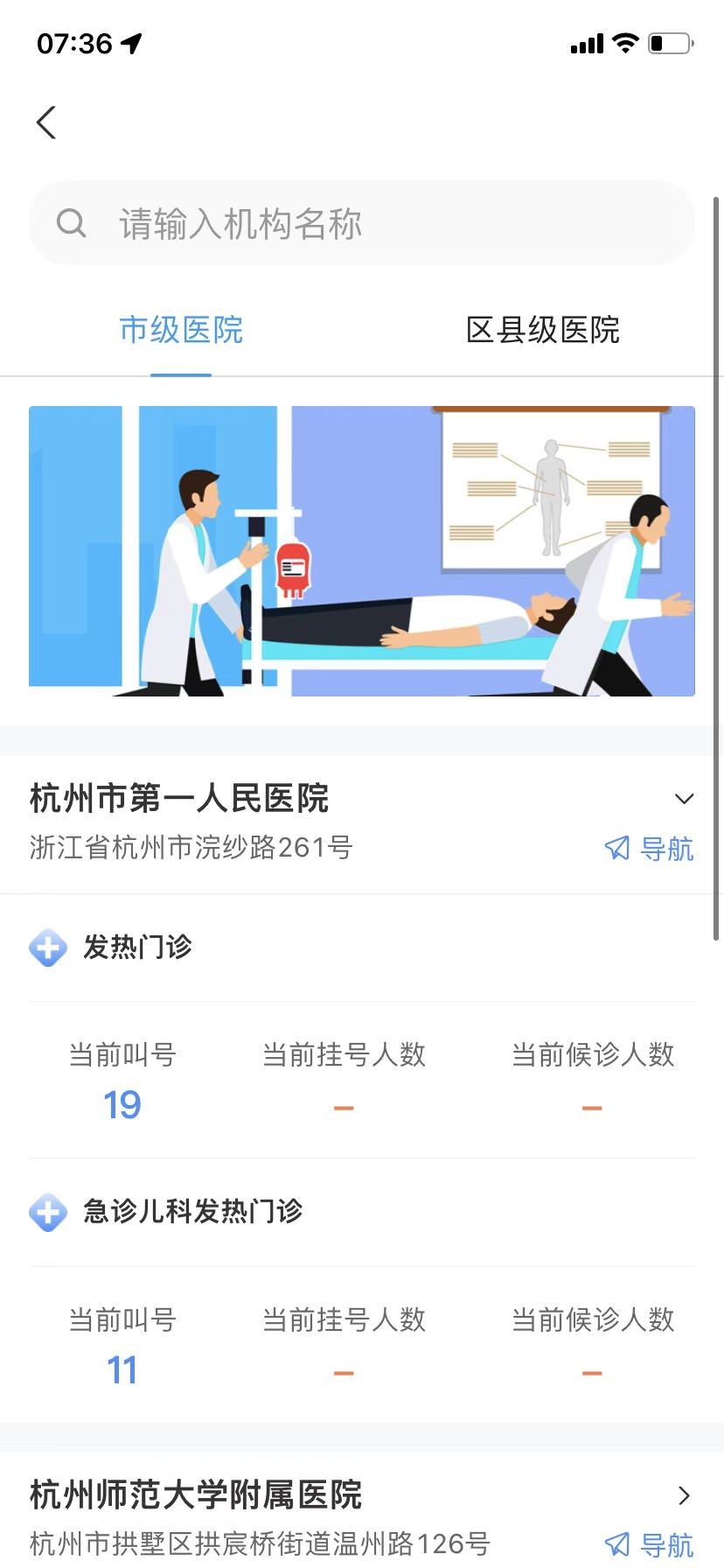
Task: Switch to the 区县级医院 tab
Action: (542, 331)
